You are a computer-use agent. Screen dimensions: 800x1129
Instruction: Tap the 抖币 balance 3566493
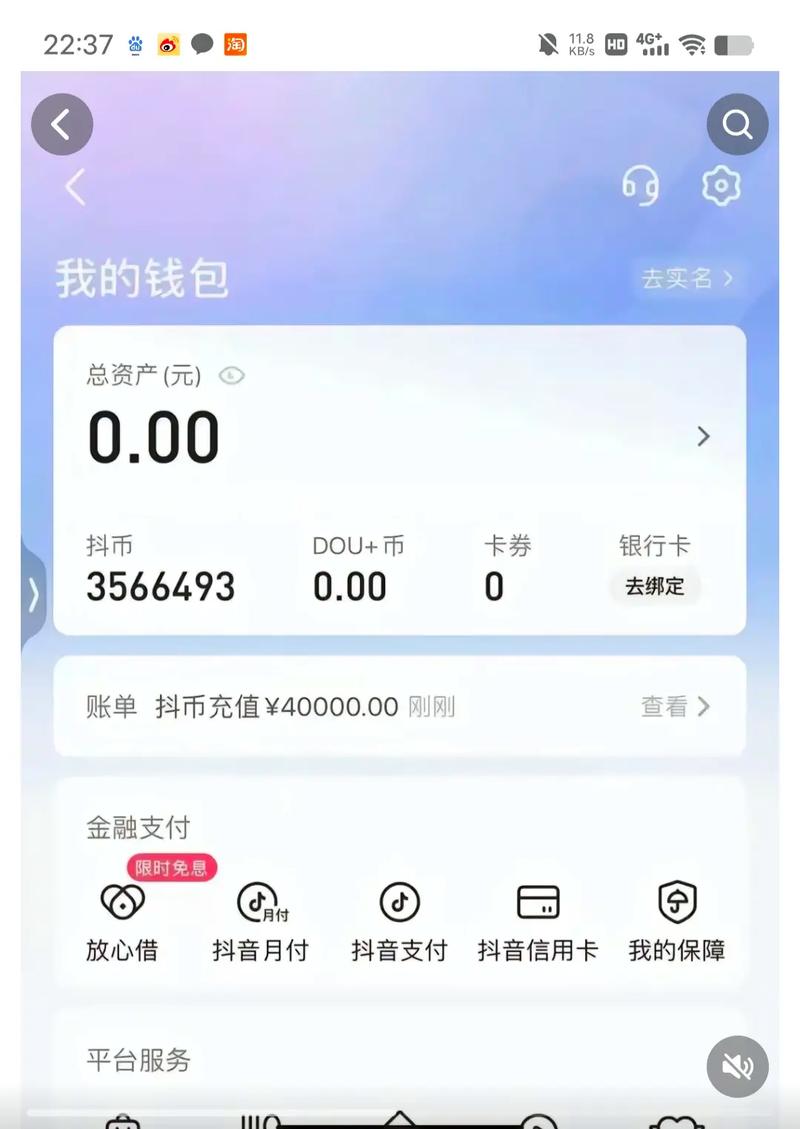tap(161, 587)
